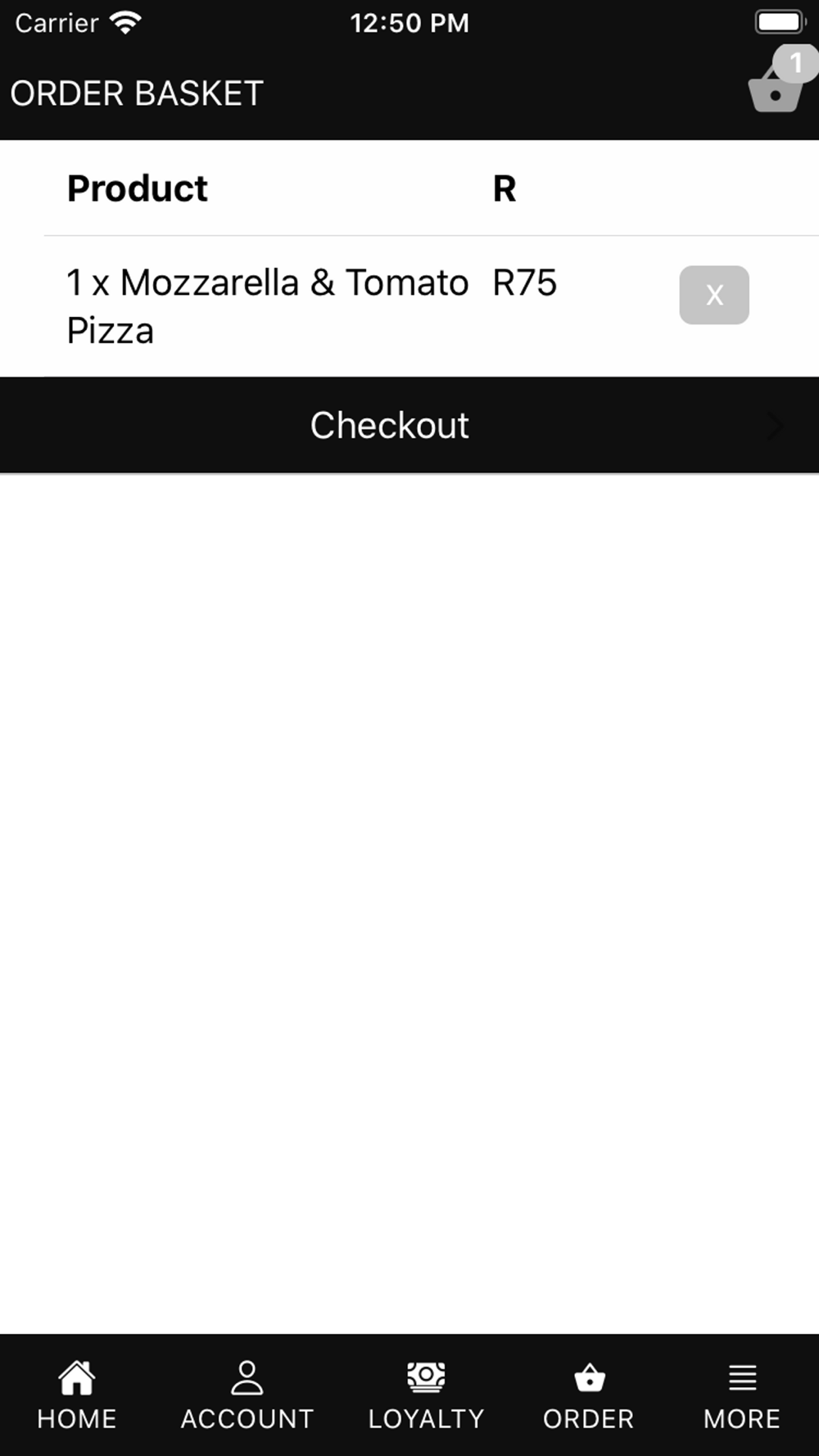Select the Order tab
819x1456 pixels.
pyautogui.click(x=589, y=1395)
